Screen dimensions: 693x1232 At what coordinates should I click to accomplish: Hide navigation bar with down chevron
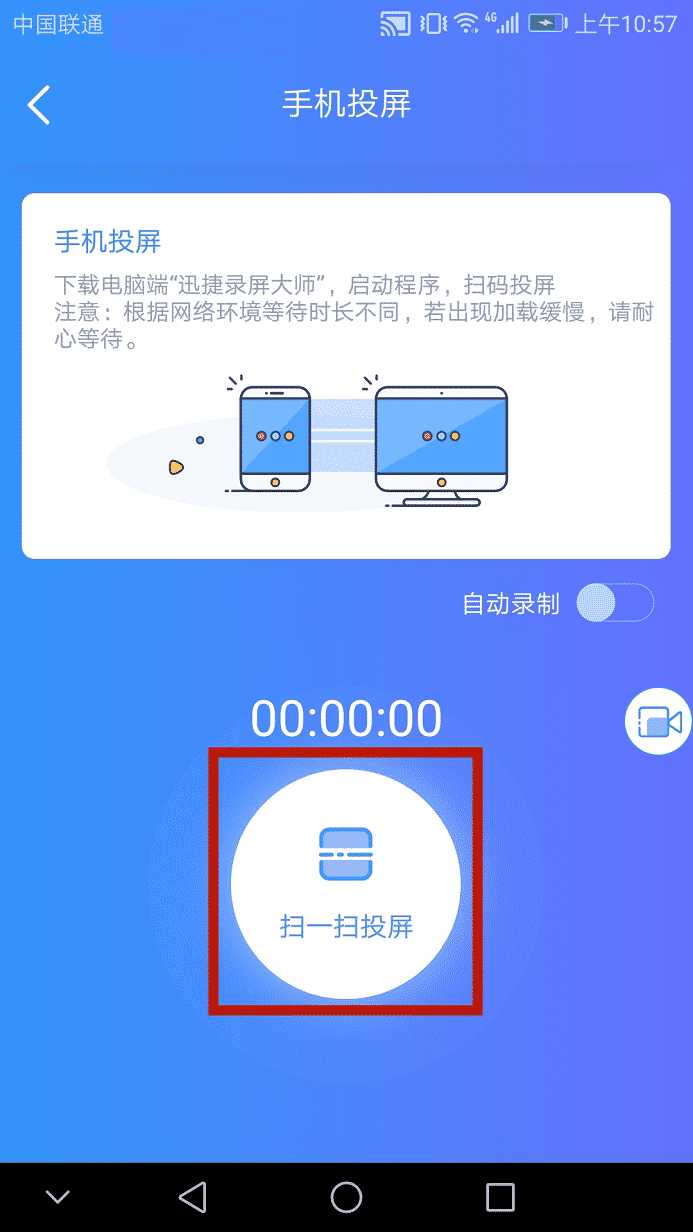click(58, 1196)
